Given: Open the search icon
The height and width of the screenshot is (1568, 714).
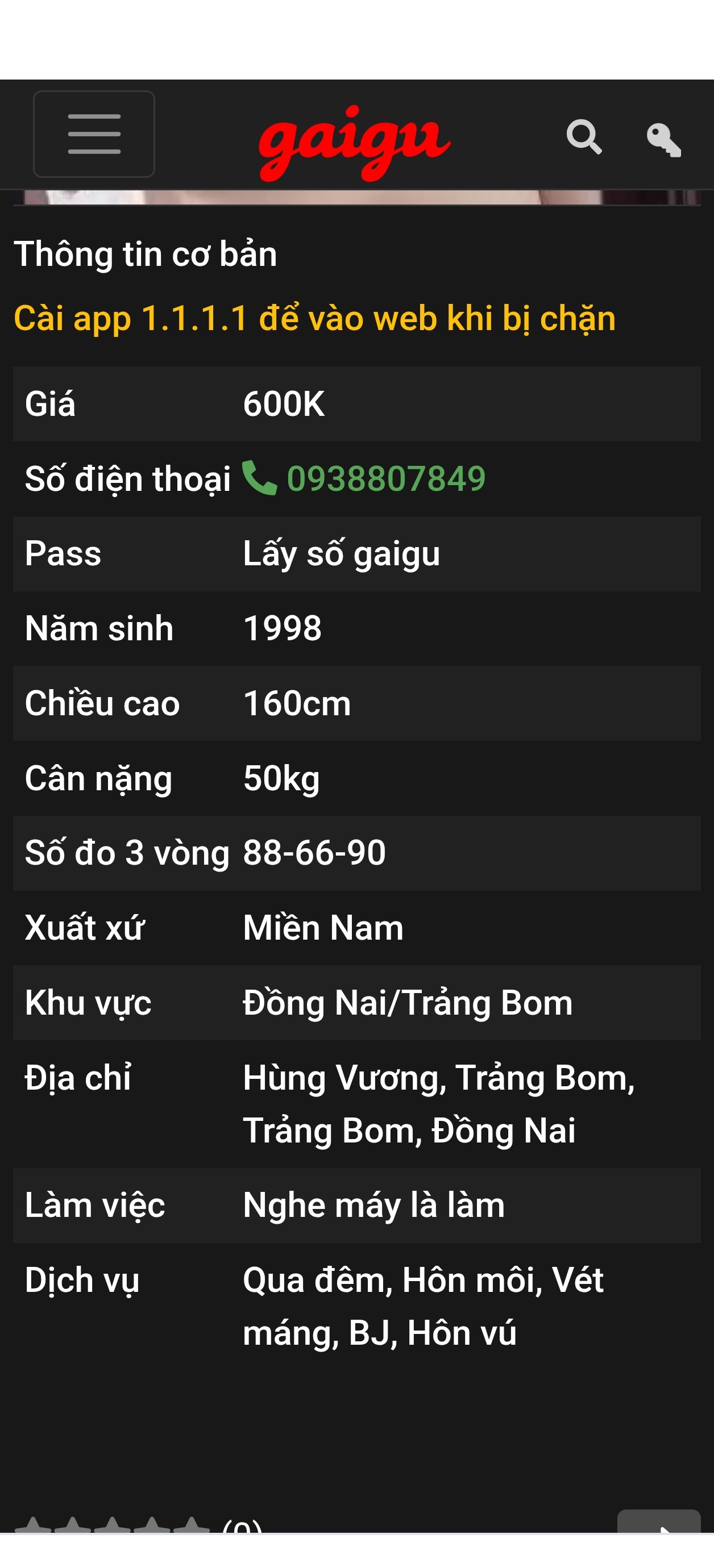Looking at the screenshot, I should (x=584, y=136).
